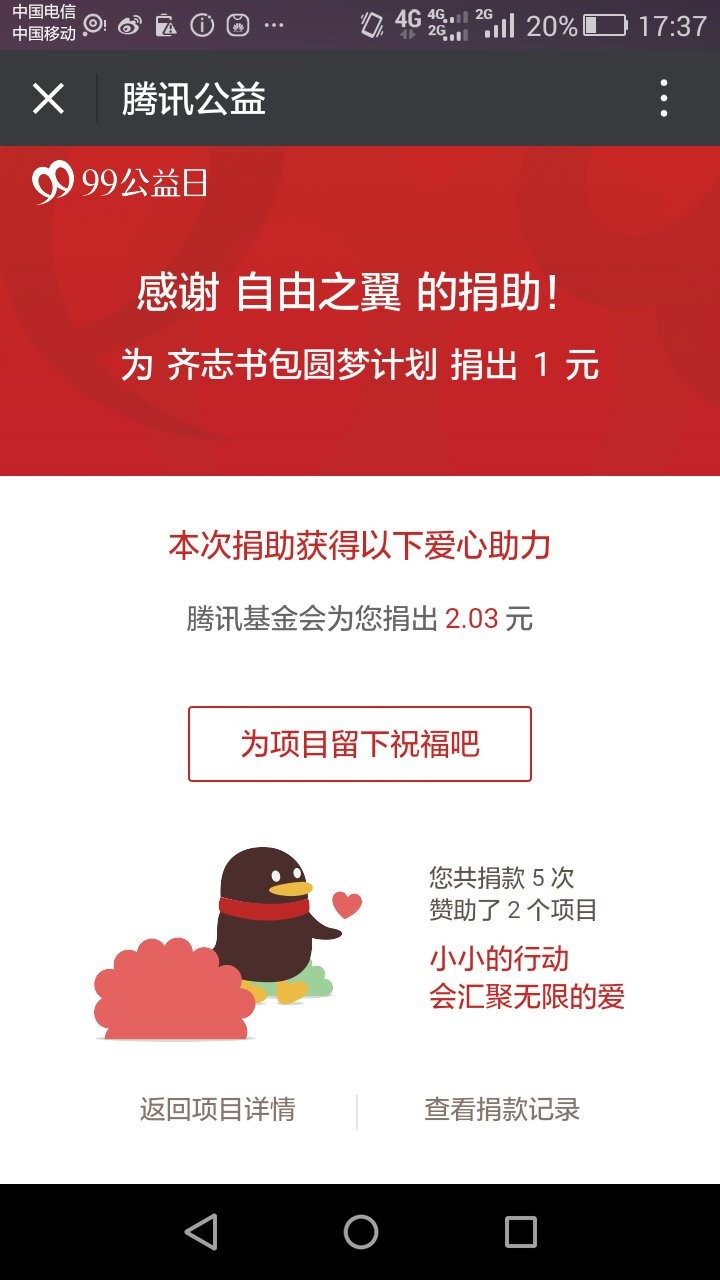Open the three-dot overflow menu

pos(664,99)
